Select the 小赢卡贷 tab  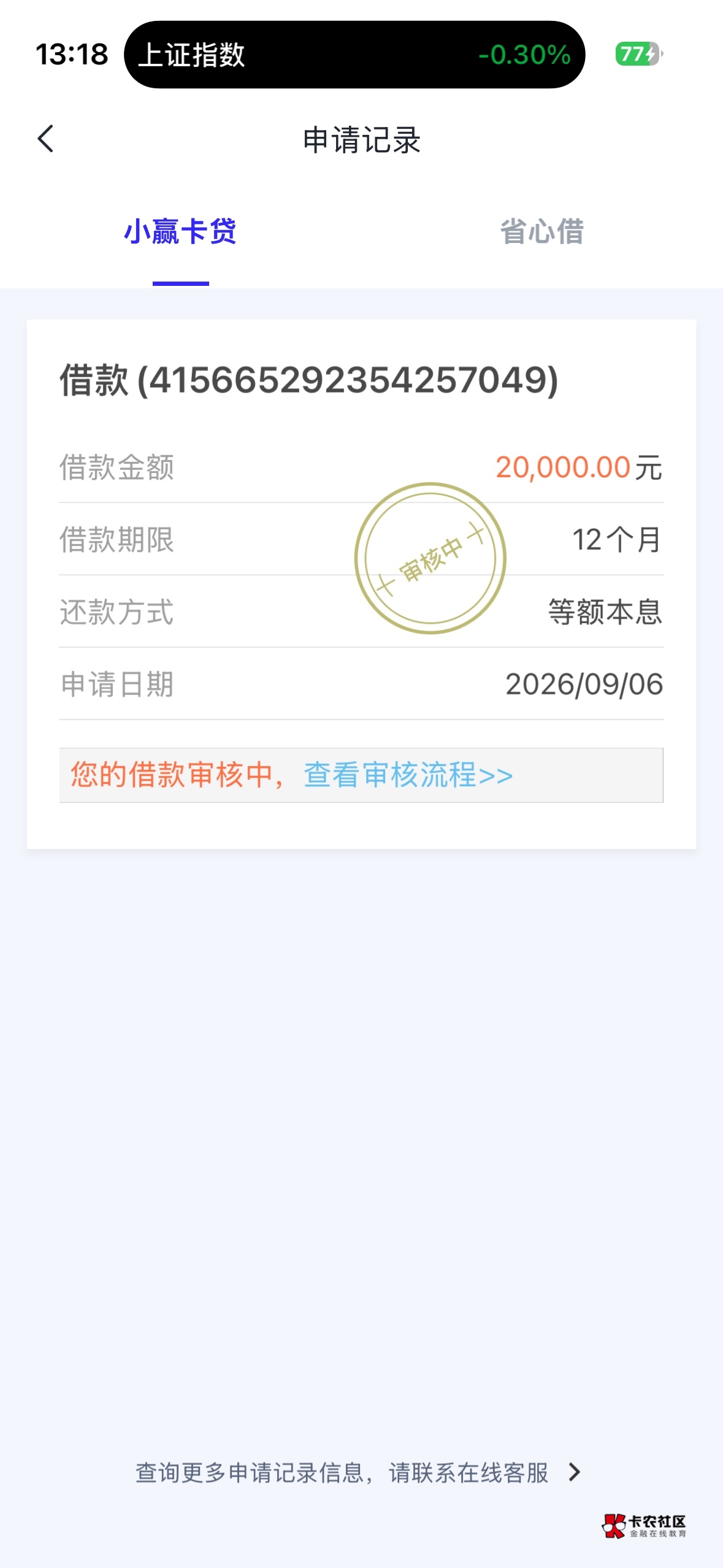(x=180, y=232)
